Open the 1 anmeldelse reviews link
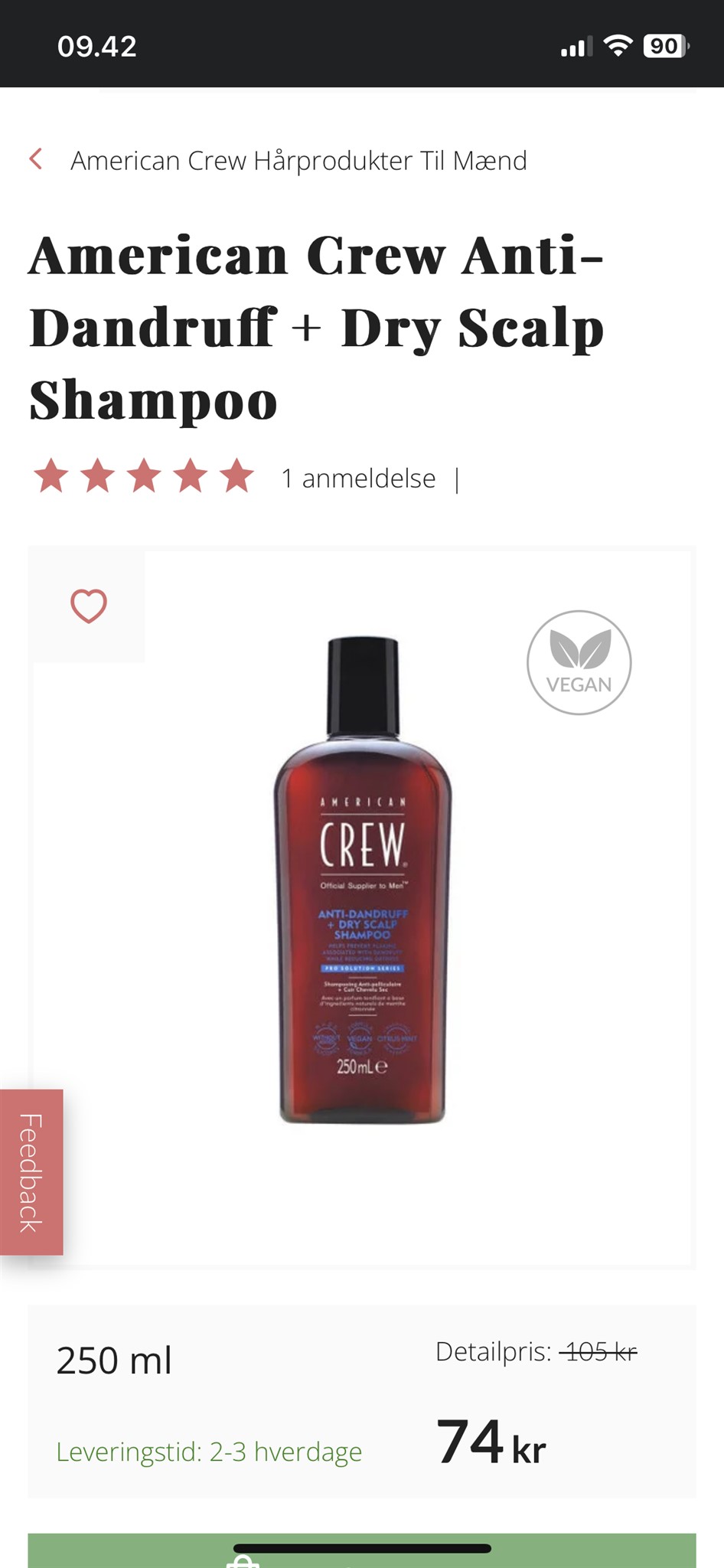The image size is (724, 1568). point(358,479)
